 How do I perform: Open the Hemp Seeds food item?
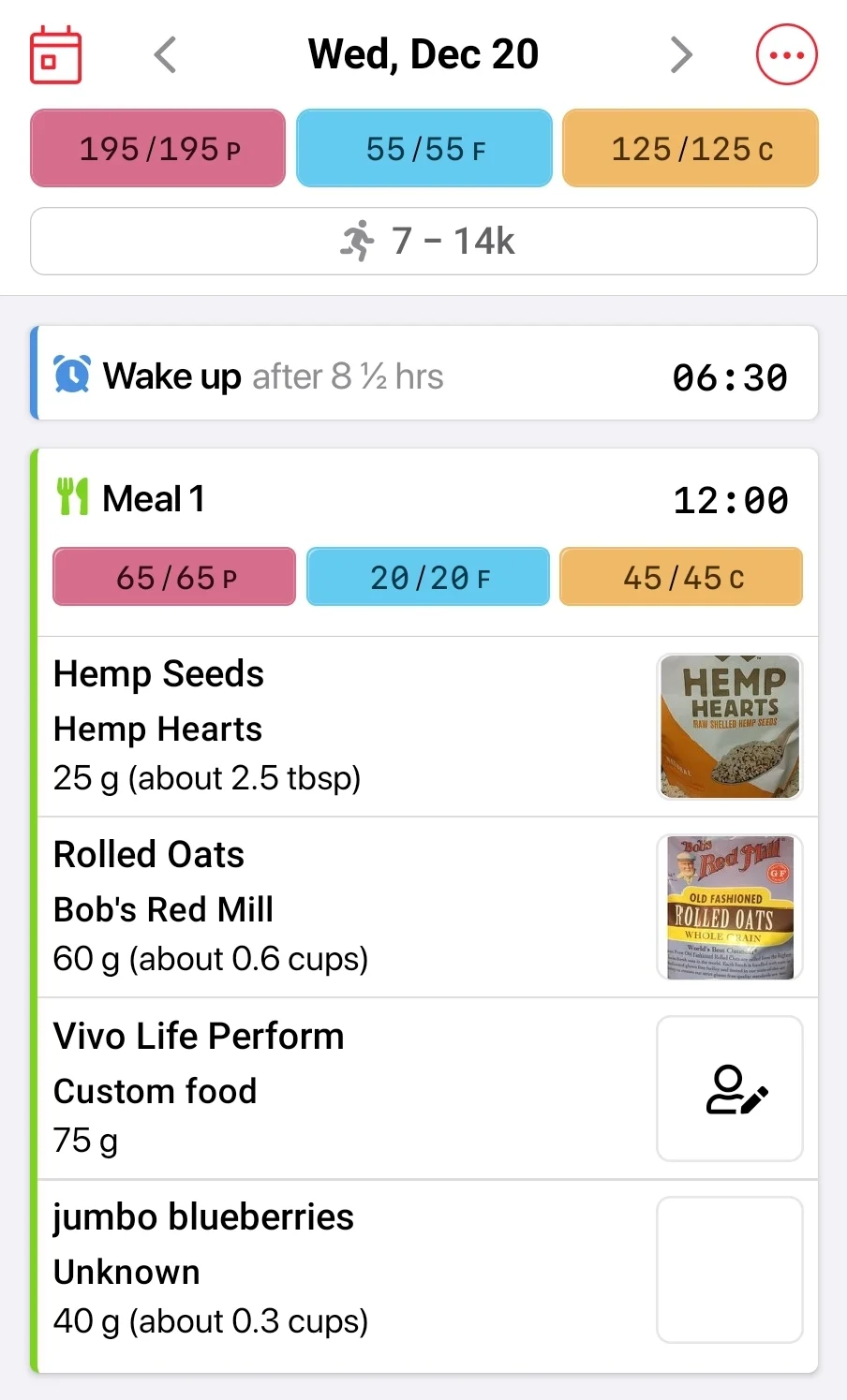pos(427,727)
